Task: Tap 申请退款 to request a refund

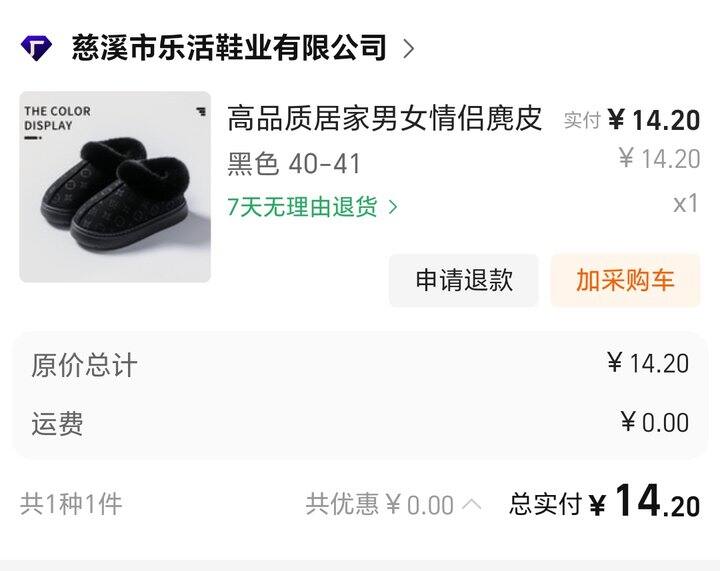Action: click(464, 280)
